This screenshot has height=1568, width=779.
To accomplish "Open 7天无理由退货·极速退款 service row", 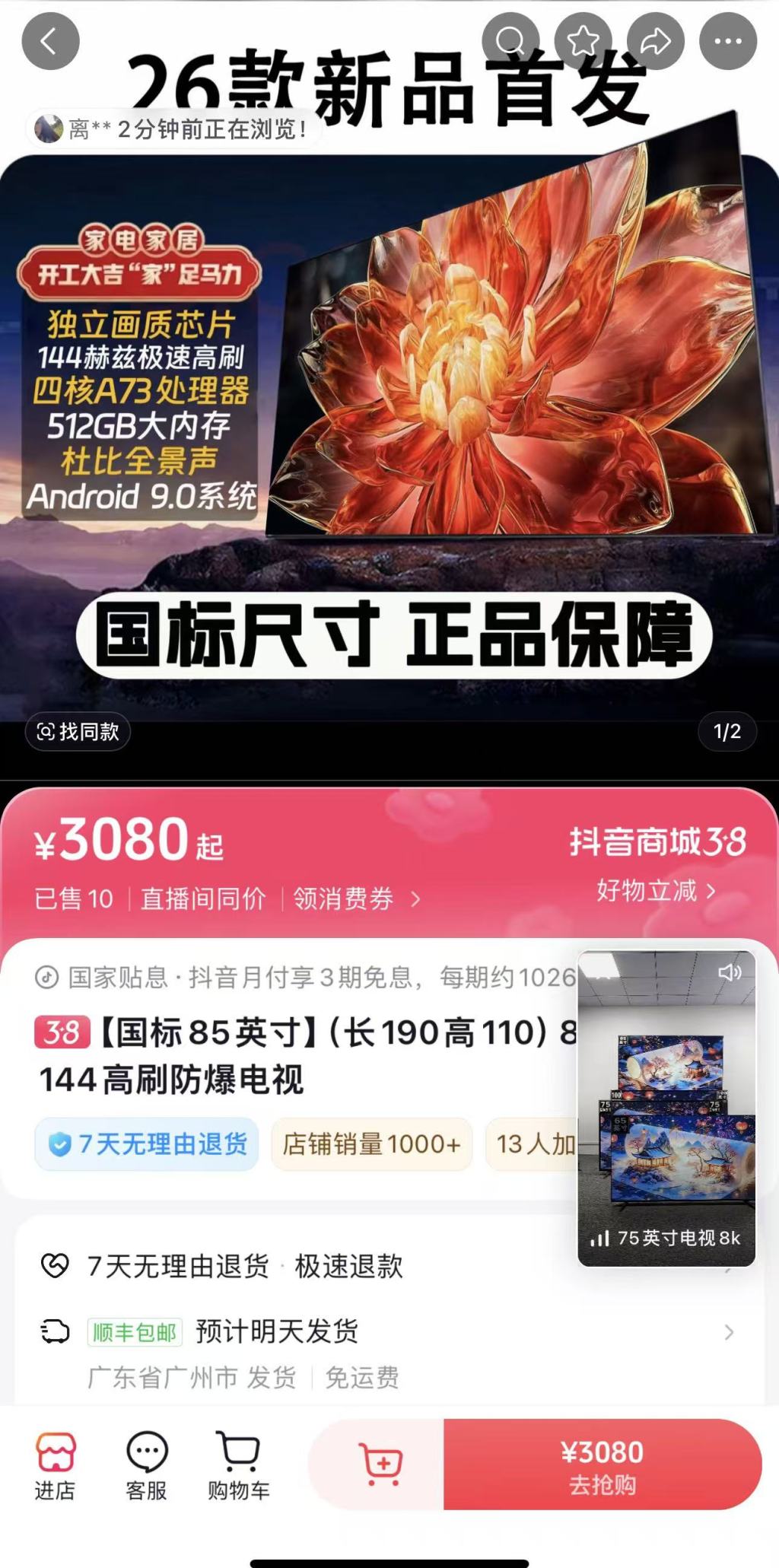I will tap(243, 1266).
